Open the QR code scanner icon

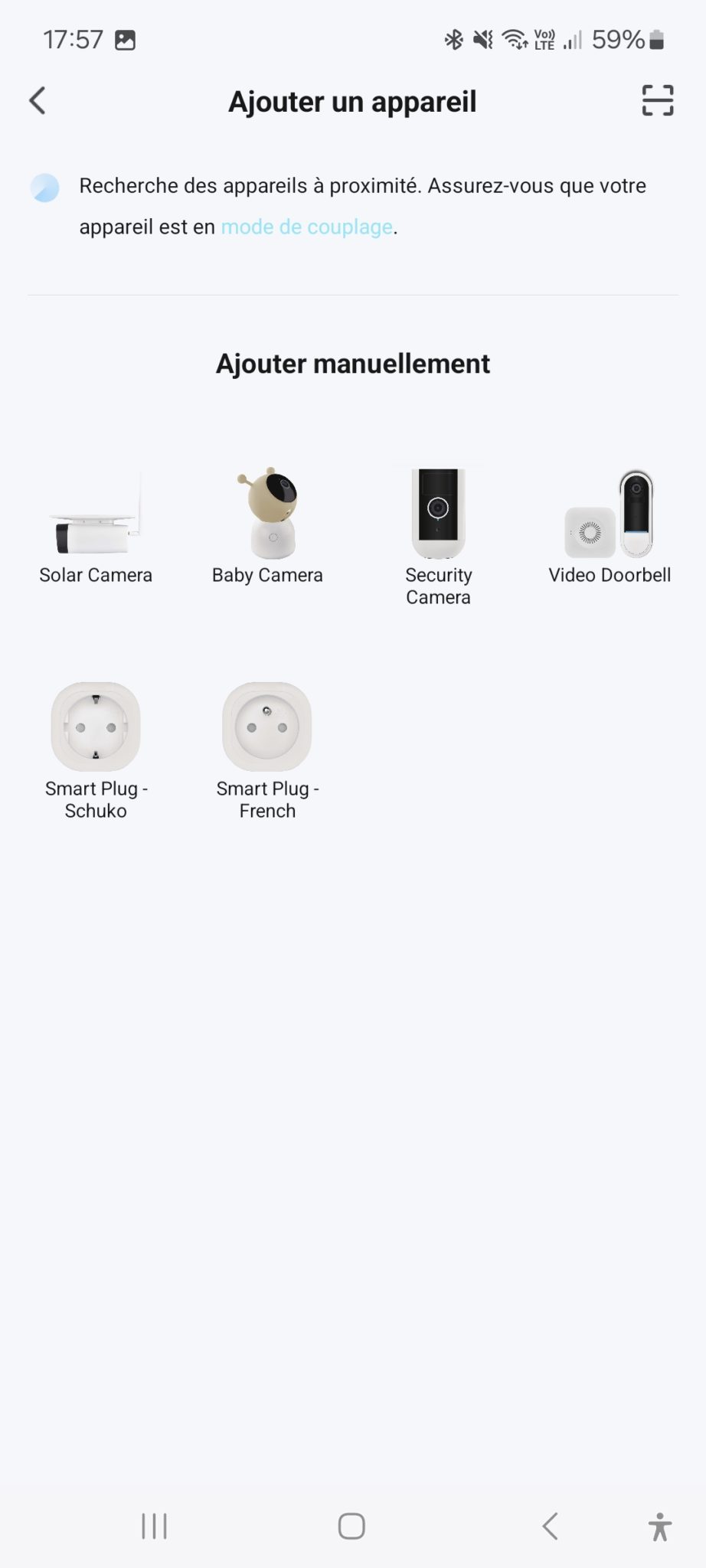click(x=657, y=100)
